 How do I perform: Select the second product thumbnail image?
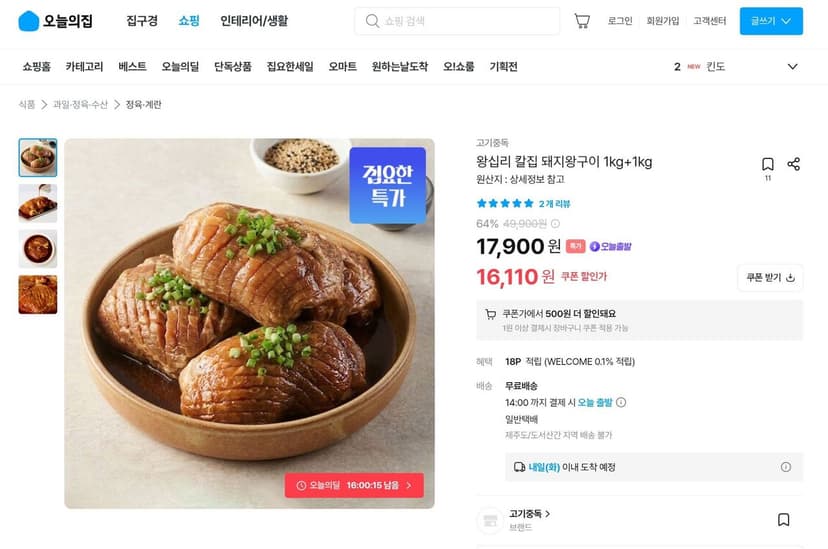coord(37,203)
